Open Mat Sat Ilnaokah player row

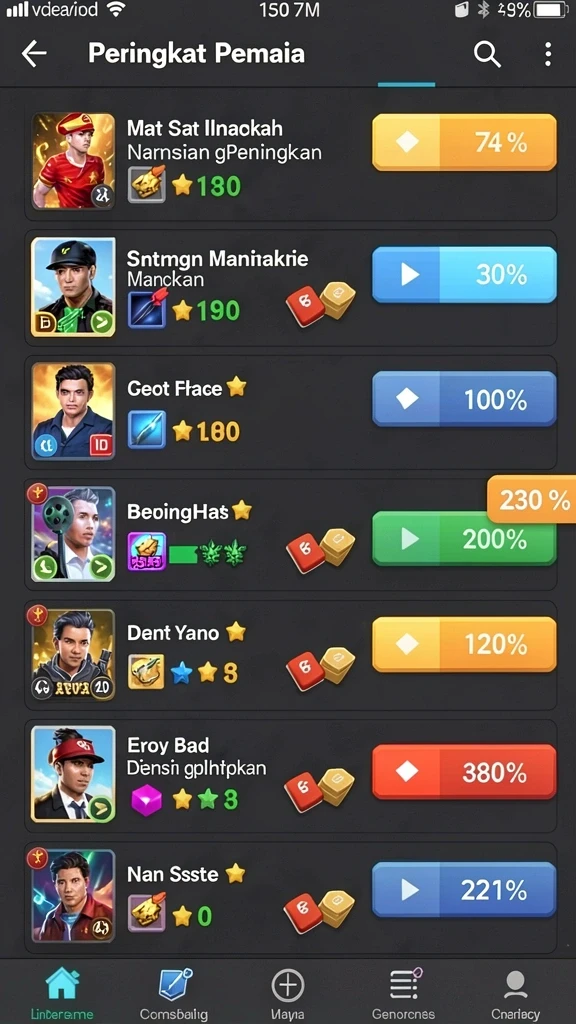point(291,161)
